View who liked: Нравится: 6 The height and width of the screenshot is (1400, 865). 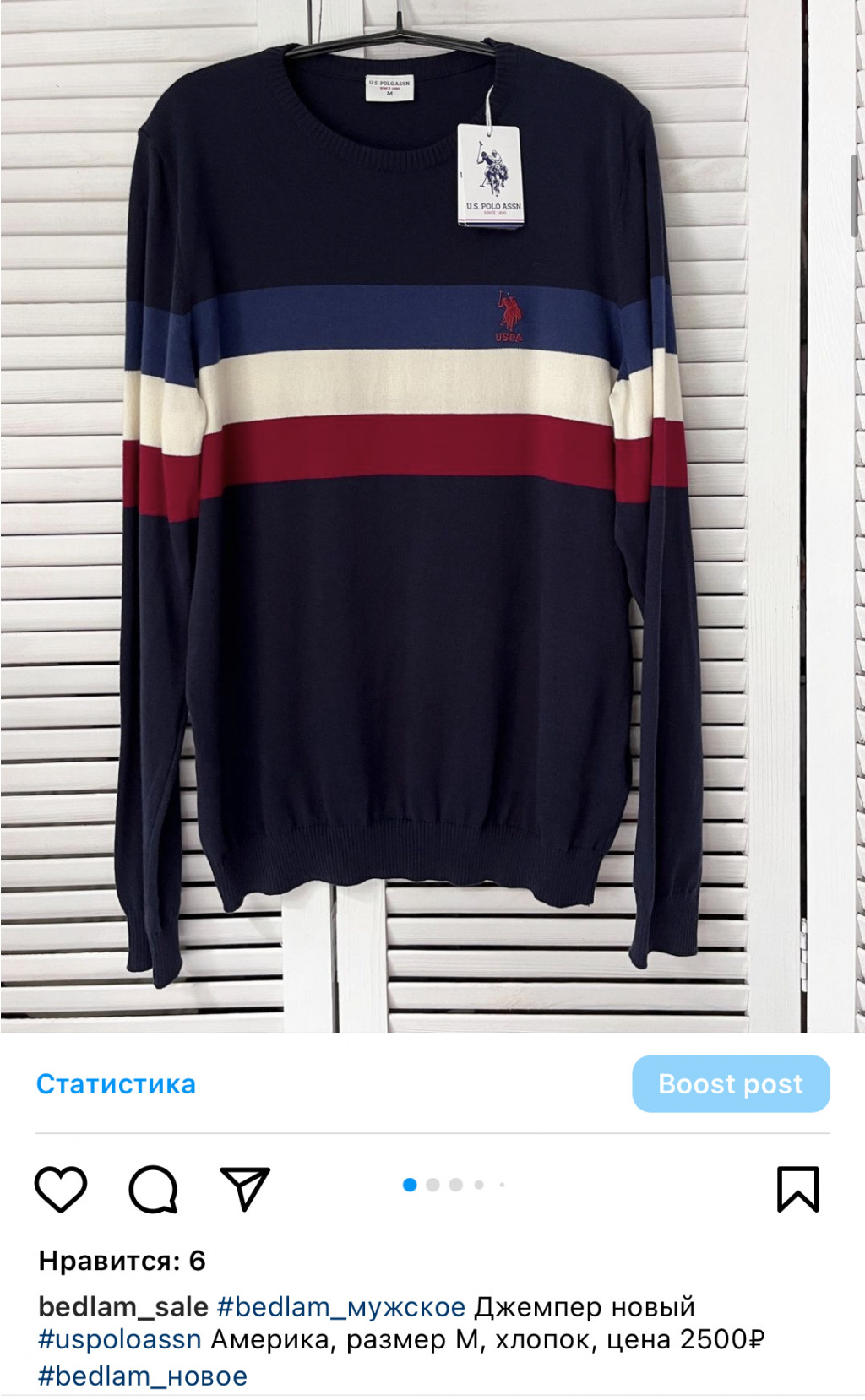[122, 1261]
